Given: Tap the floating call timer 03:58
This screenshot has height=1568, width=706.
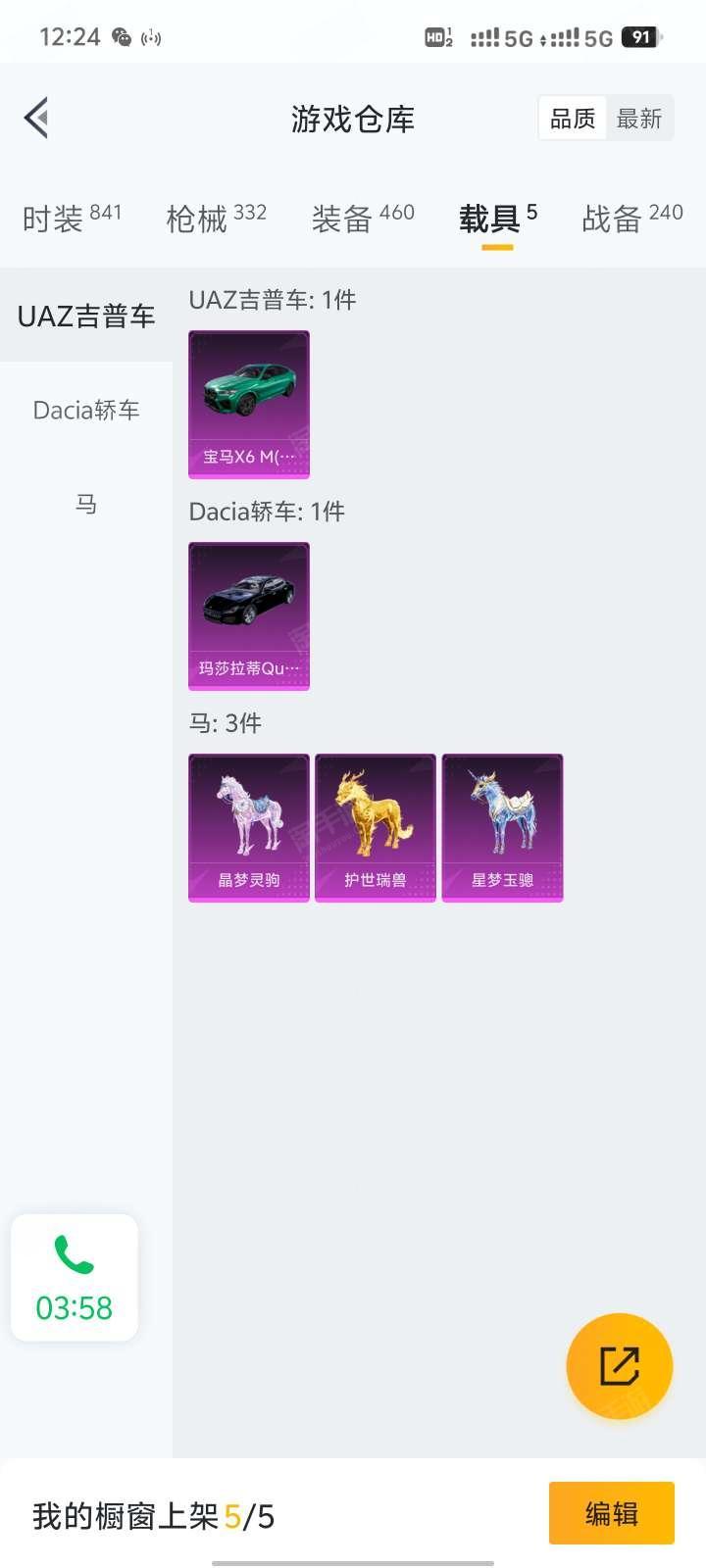Looking at the screenshot, I should point(75,1278).
